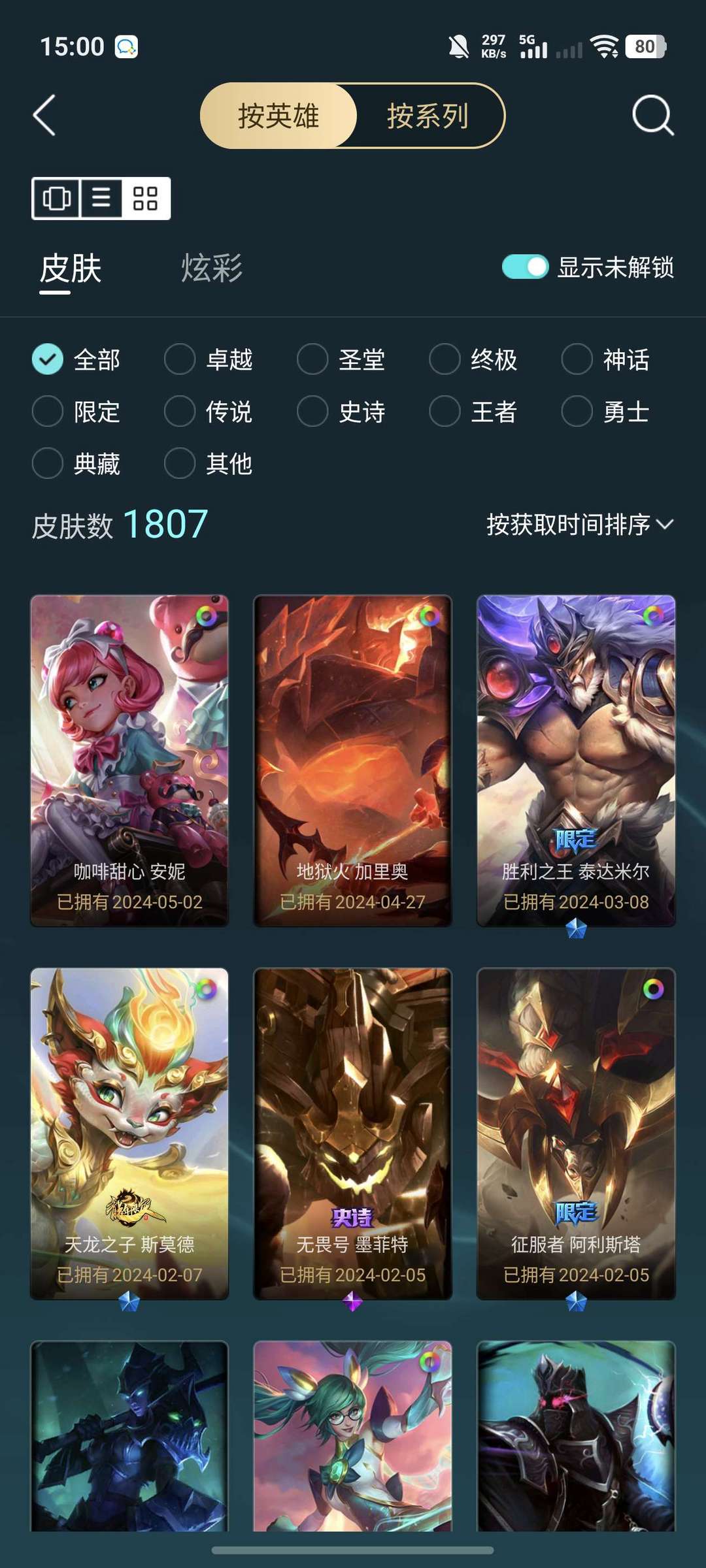The image size is (706, 1568).
Task: View the 胜利之王 泰达米尔 skin card
Action: tap(576, 760)
